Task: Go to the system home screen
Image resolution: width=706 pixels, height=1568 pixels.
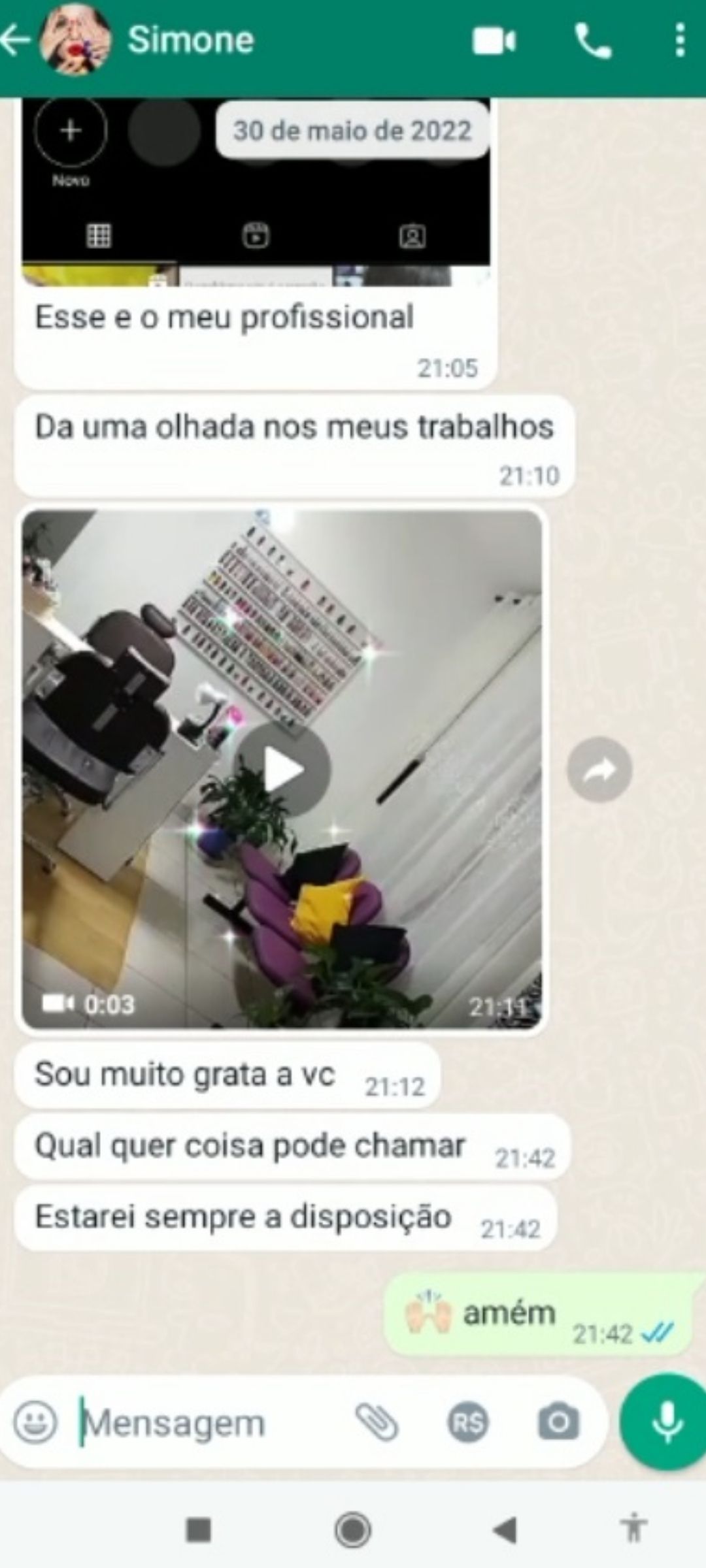Action: coord(353,1530)
